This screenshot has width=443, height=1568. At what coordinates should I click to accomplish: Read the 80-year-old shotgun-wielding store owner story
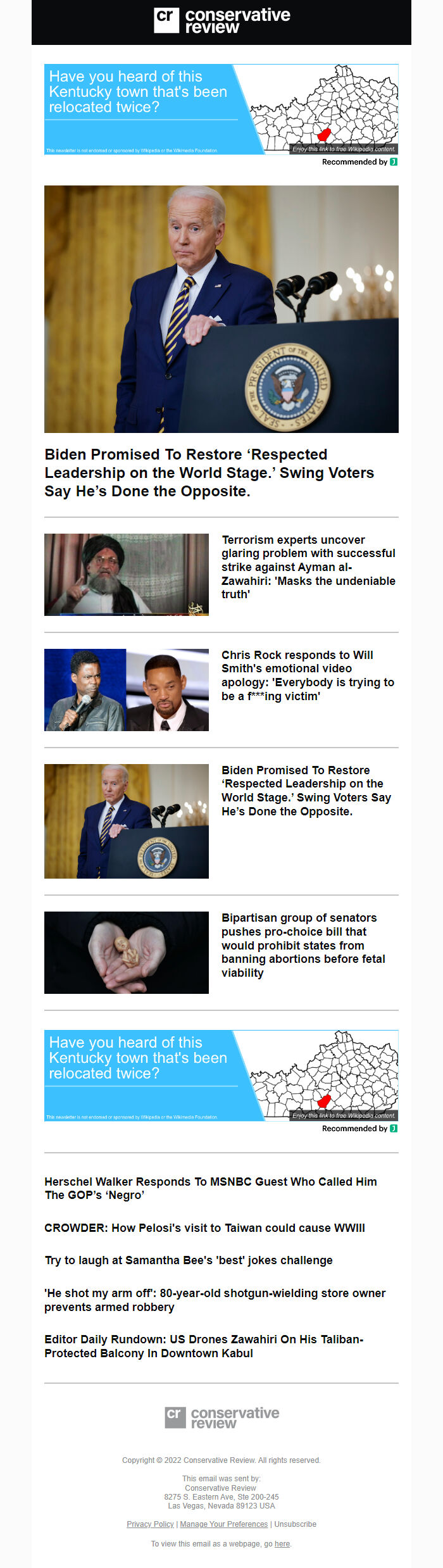tap(215, 1300)
